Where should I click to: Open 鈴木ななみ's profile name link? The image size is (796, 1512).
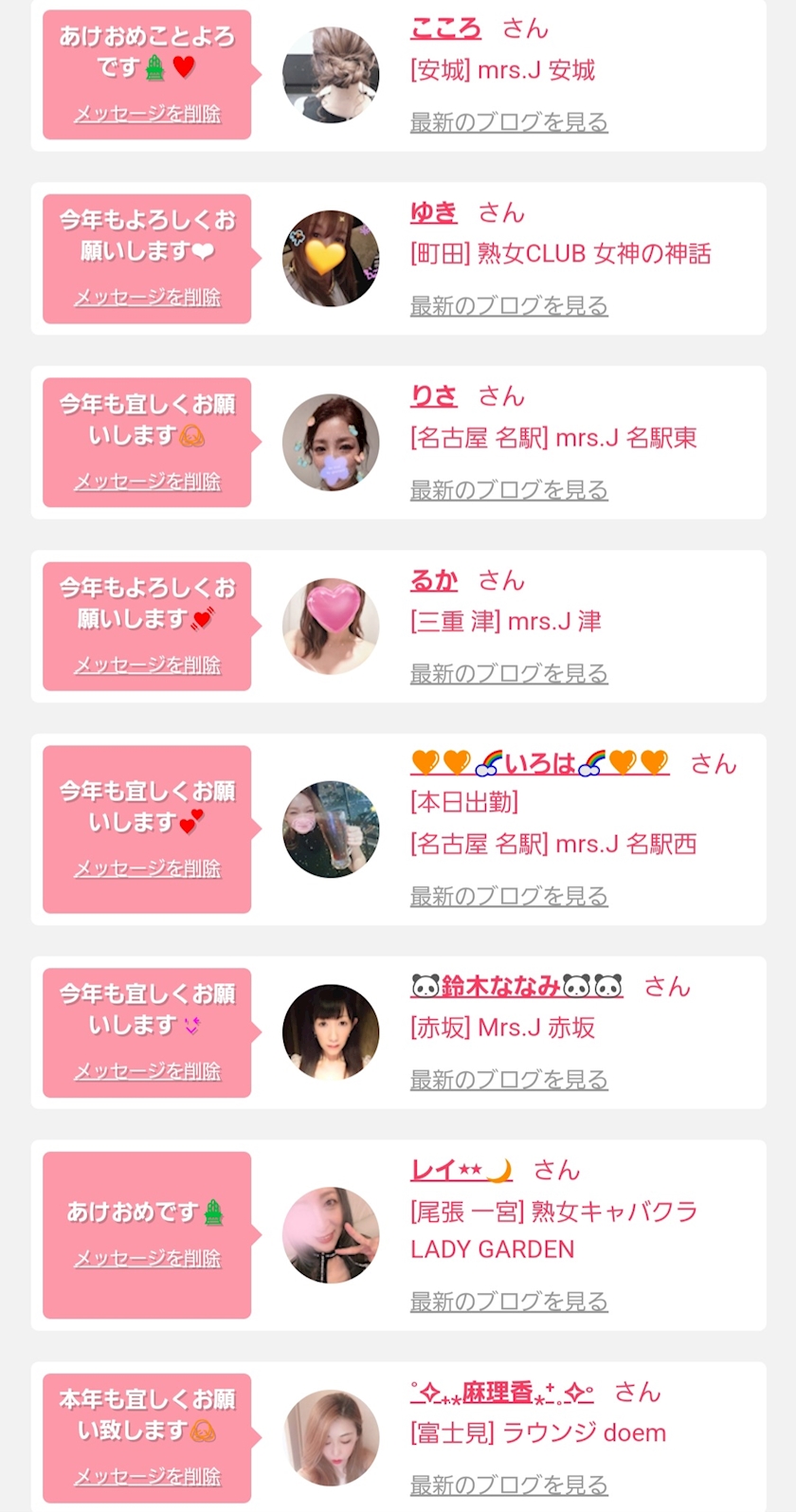pos(516,986)
